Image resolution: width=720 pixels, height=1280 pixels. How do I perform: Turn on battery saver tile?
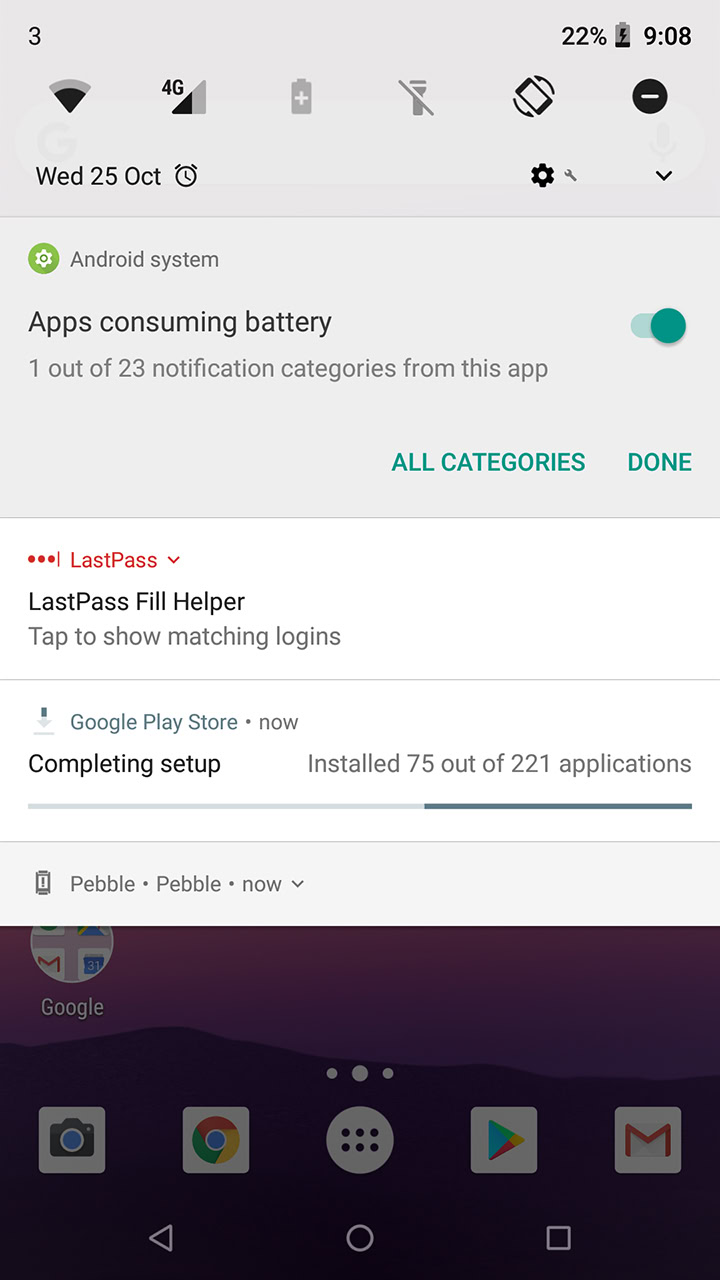301,97
